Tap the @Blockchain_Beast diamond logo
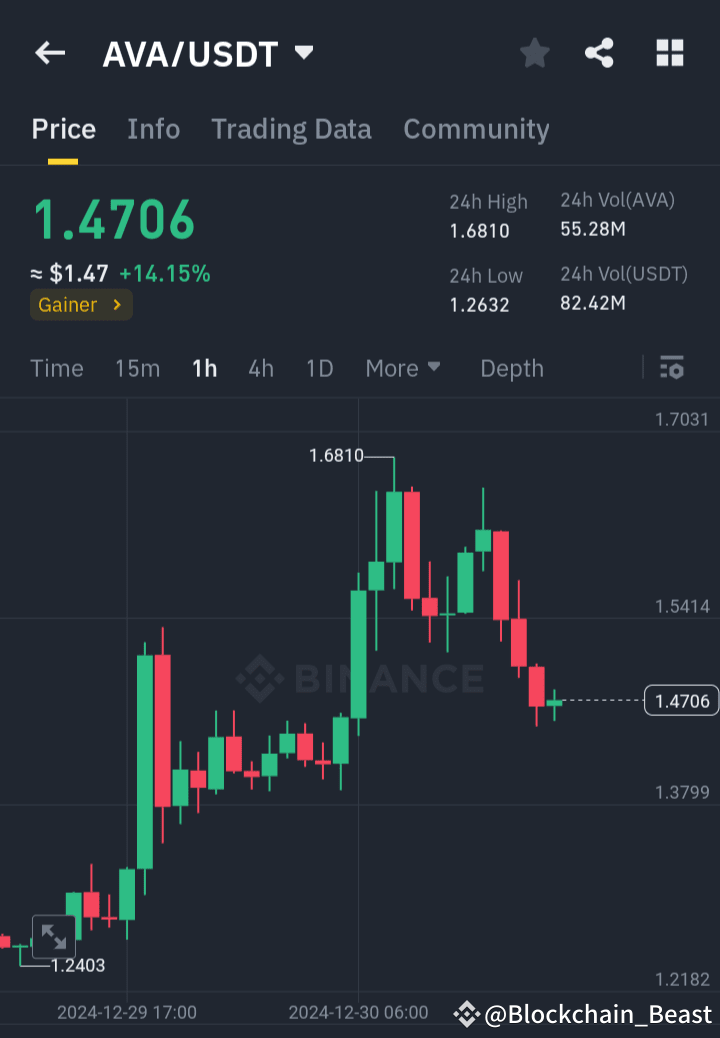 467,1013
